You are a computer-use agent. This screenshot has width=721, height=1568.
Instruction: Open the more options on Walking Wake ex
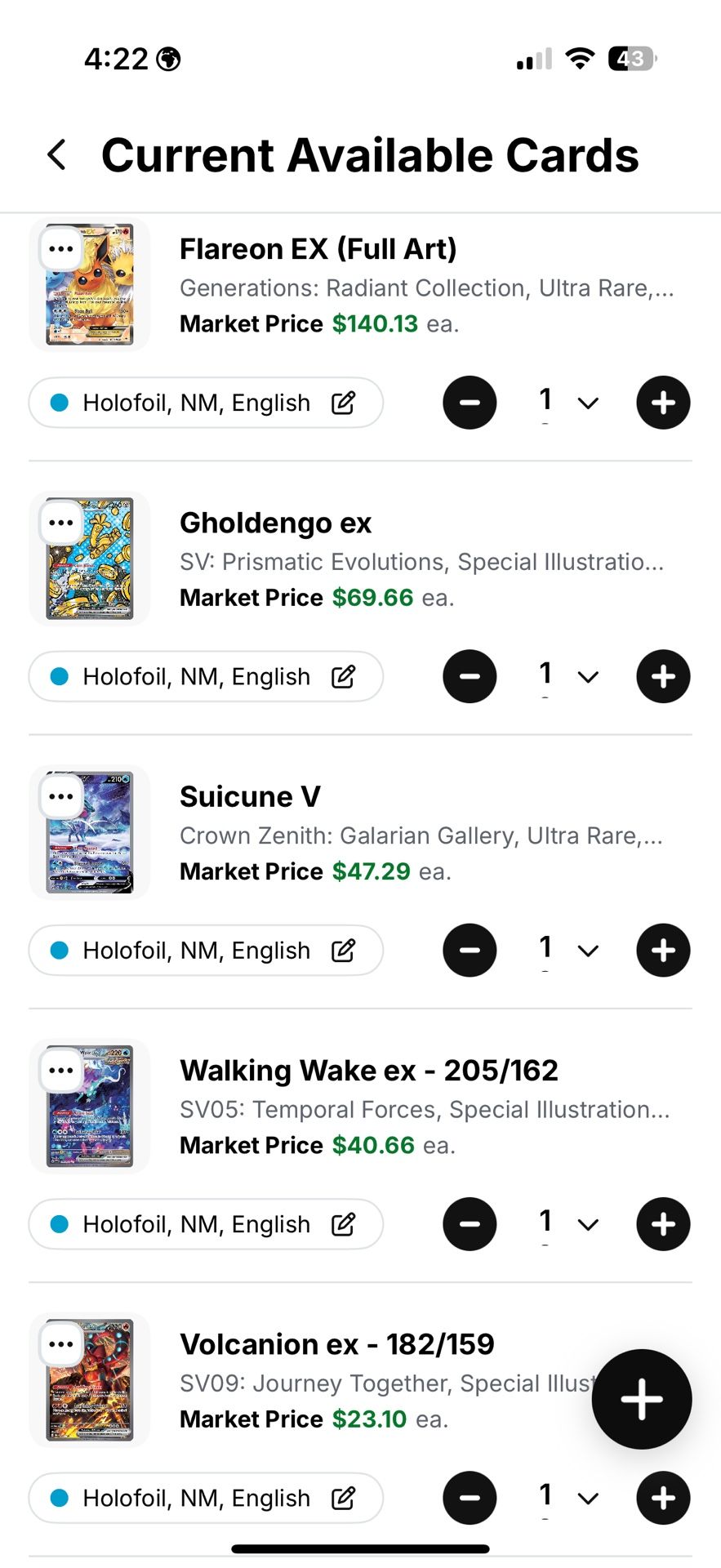point(61,1070)
